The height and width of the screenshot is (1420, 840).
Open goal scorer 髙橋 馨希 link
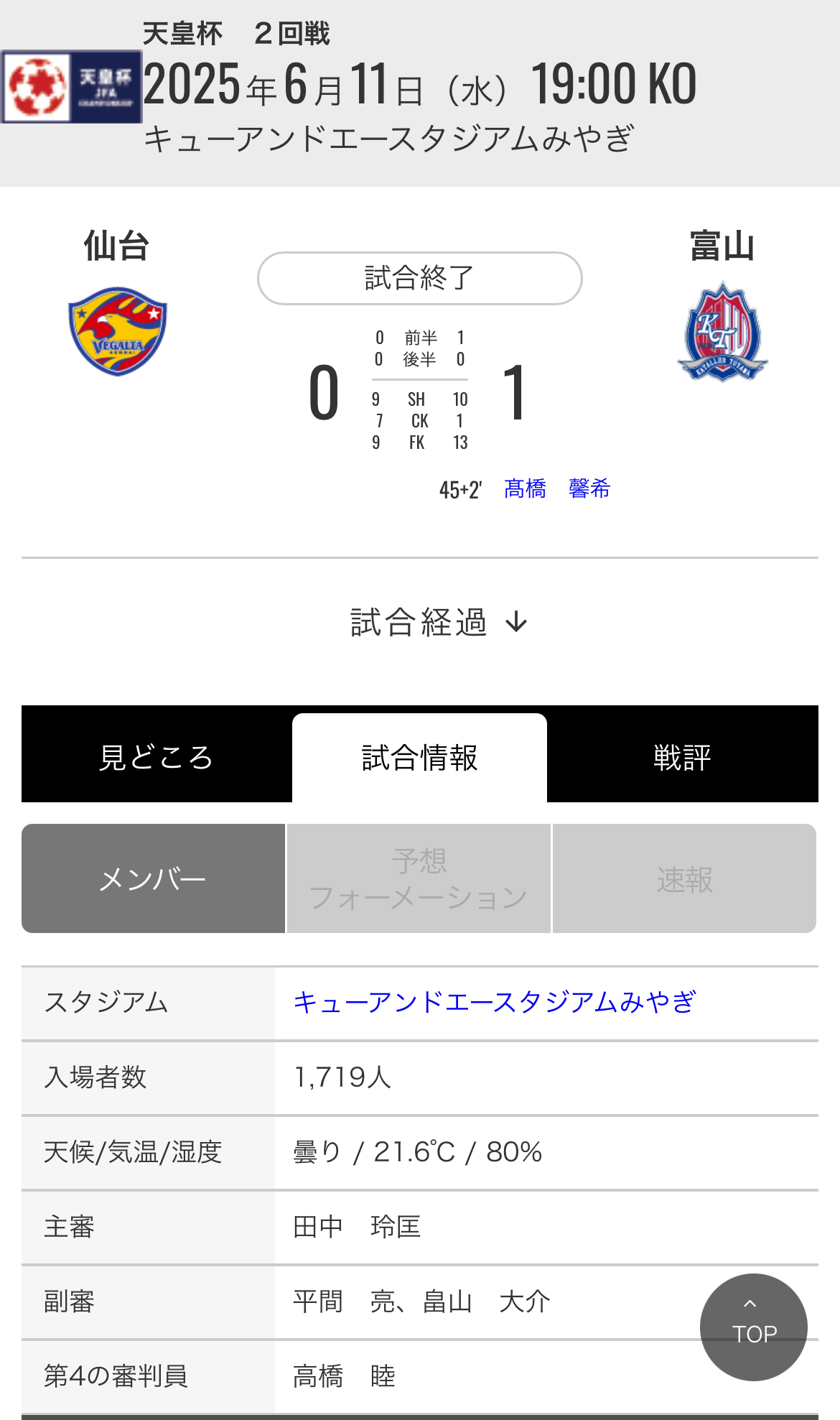557,488
